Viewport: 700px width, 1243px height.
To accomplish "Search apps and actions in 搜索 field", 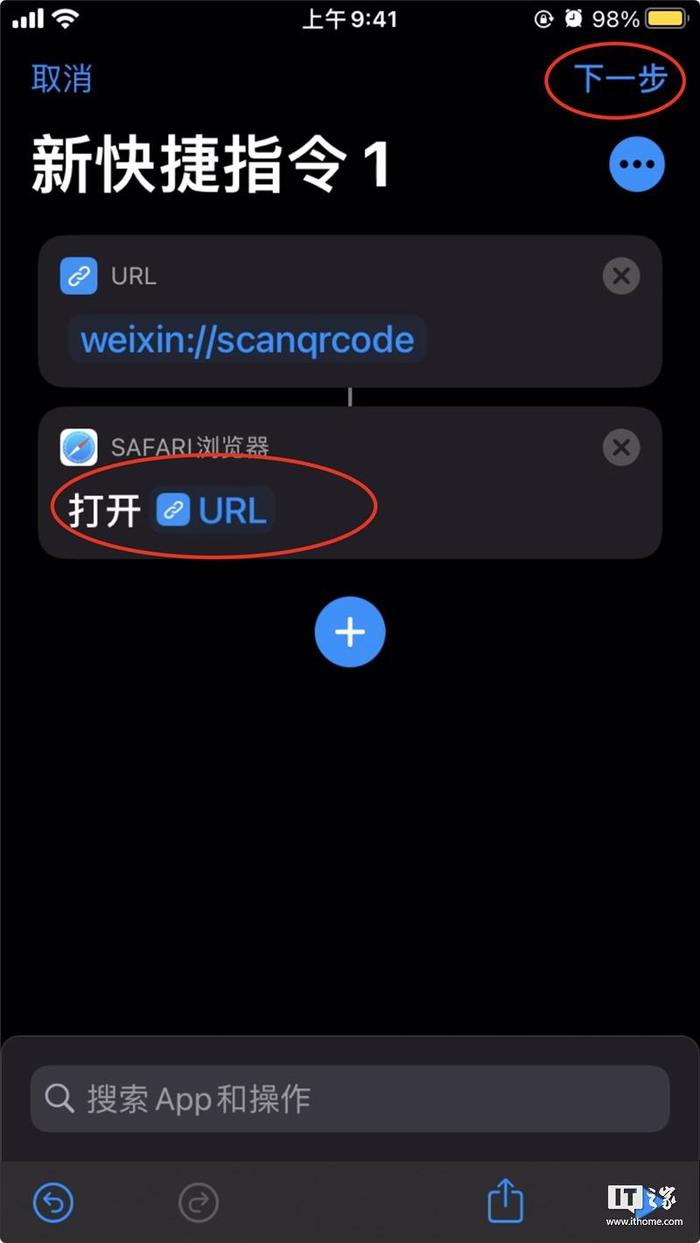I will [x=350, y=1098].
